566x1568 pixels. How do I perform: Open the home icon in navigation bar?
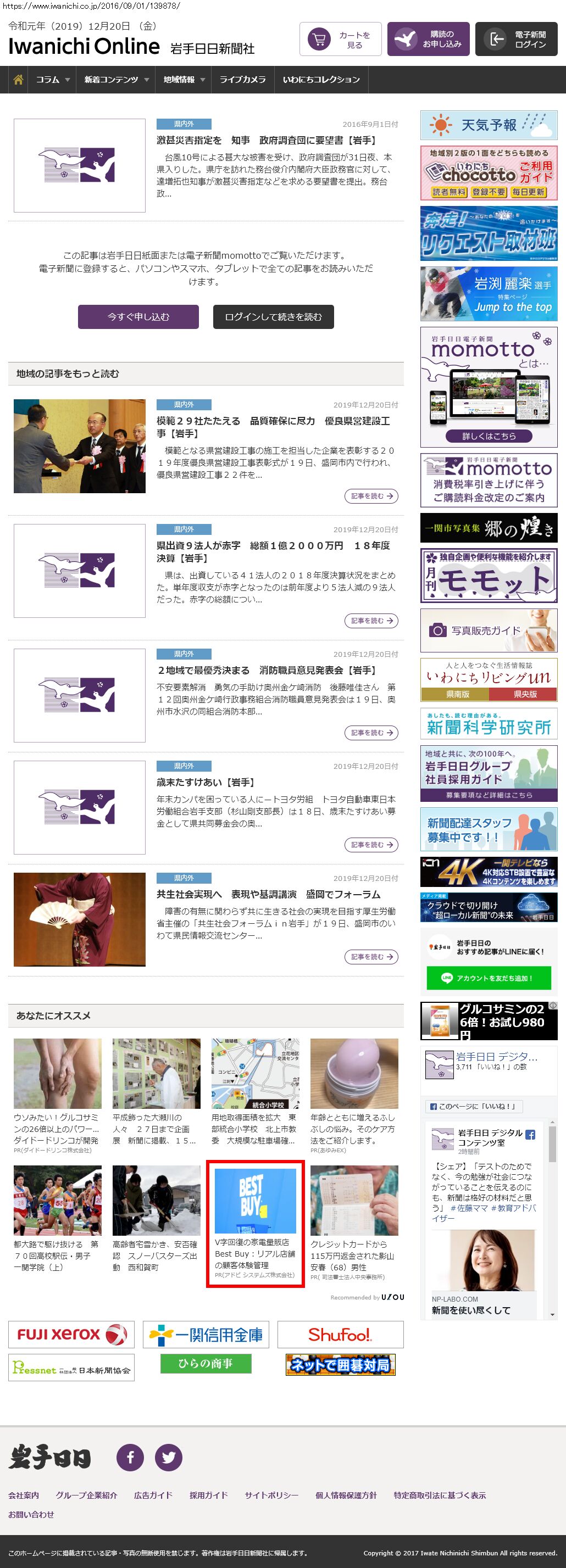18,80
